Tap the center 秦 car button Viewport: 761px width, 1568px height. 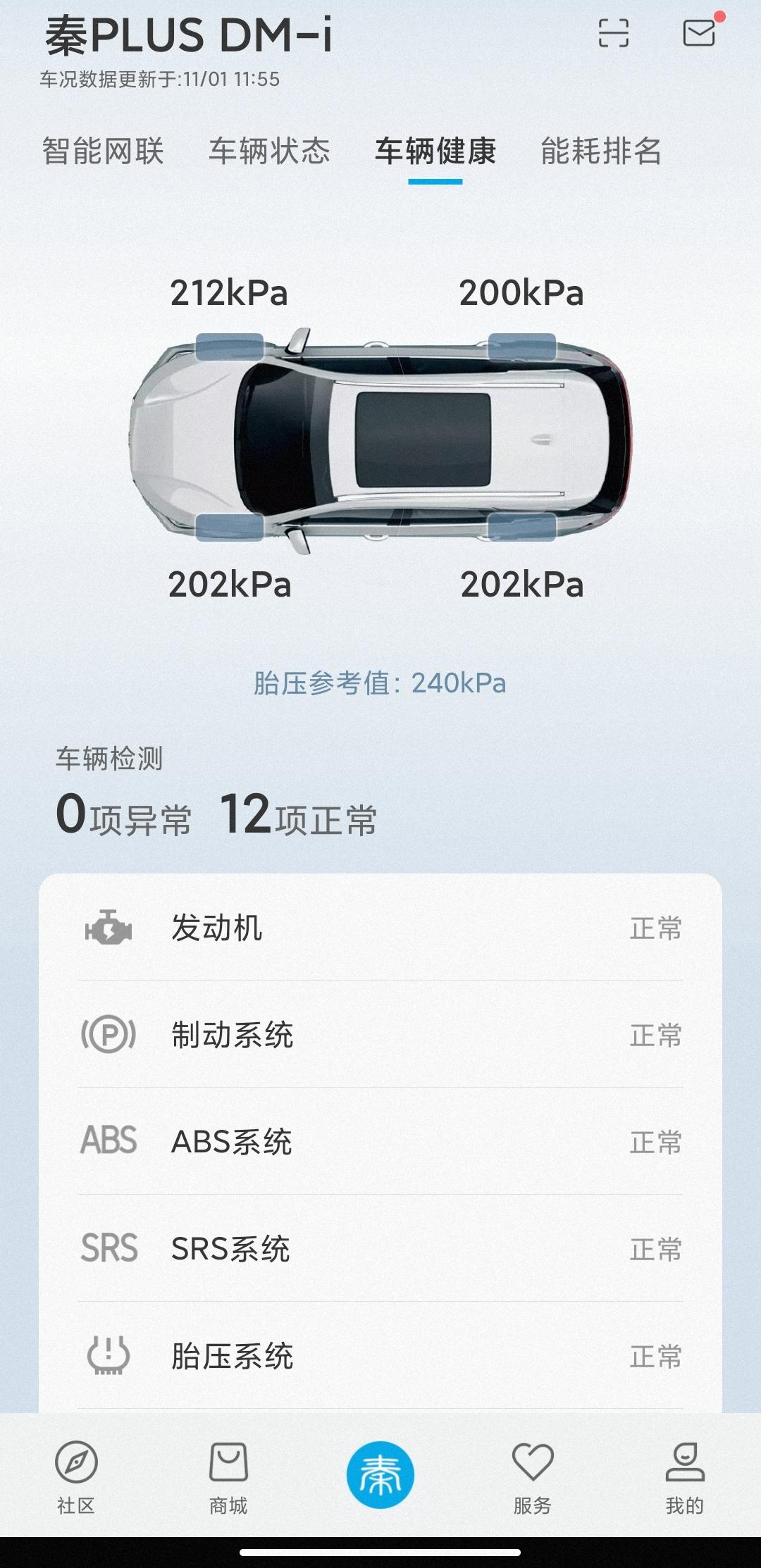click(380, 1475)
